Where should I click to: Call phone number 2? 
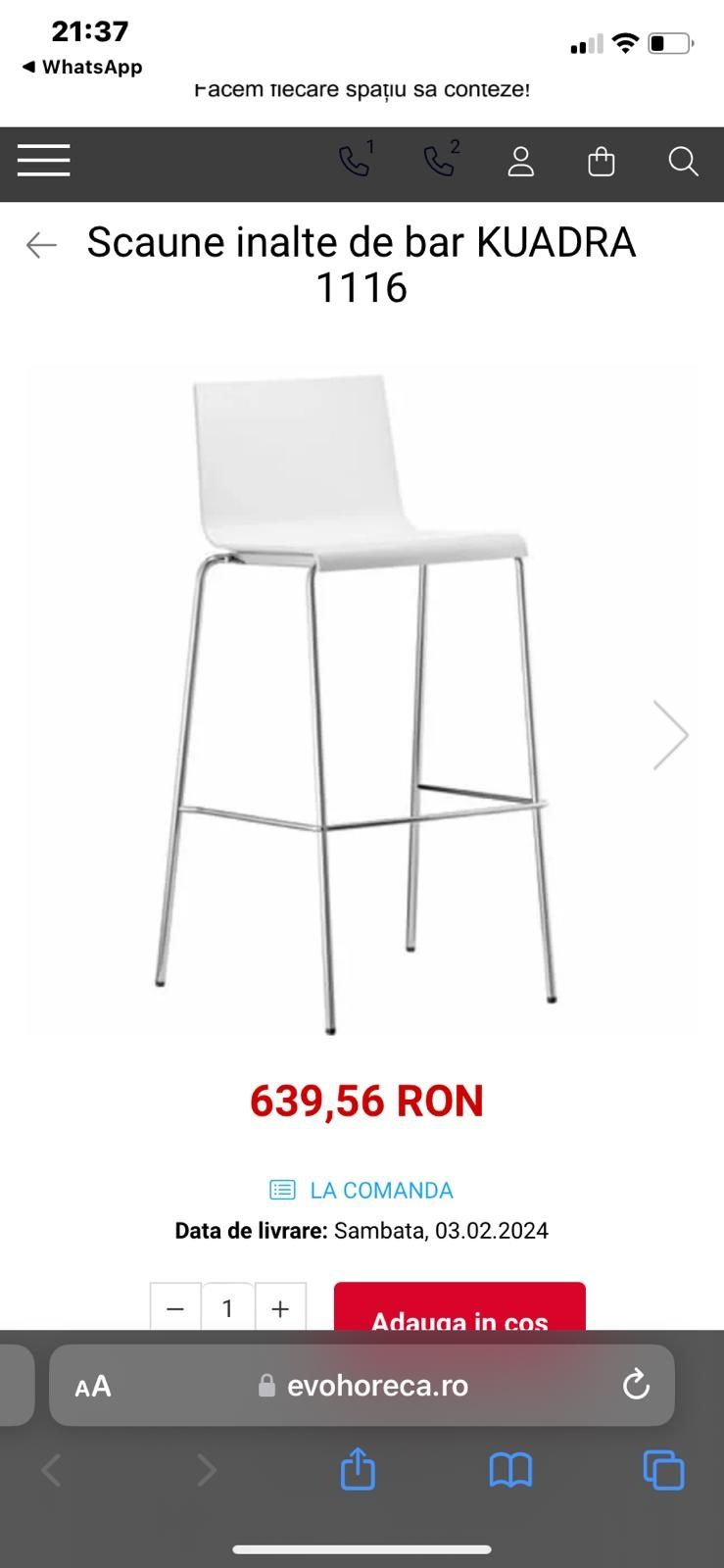coord(440,161)
